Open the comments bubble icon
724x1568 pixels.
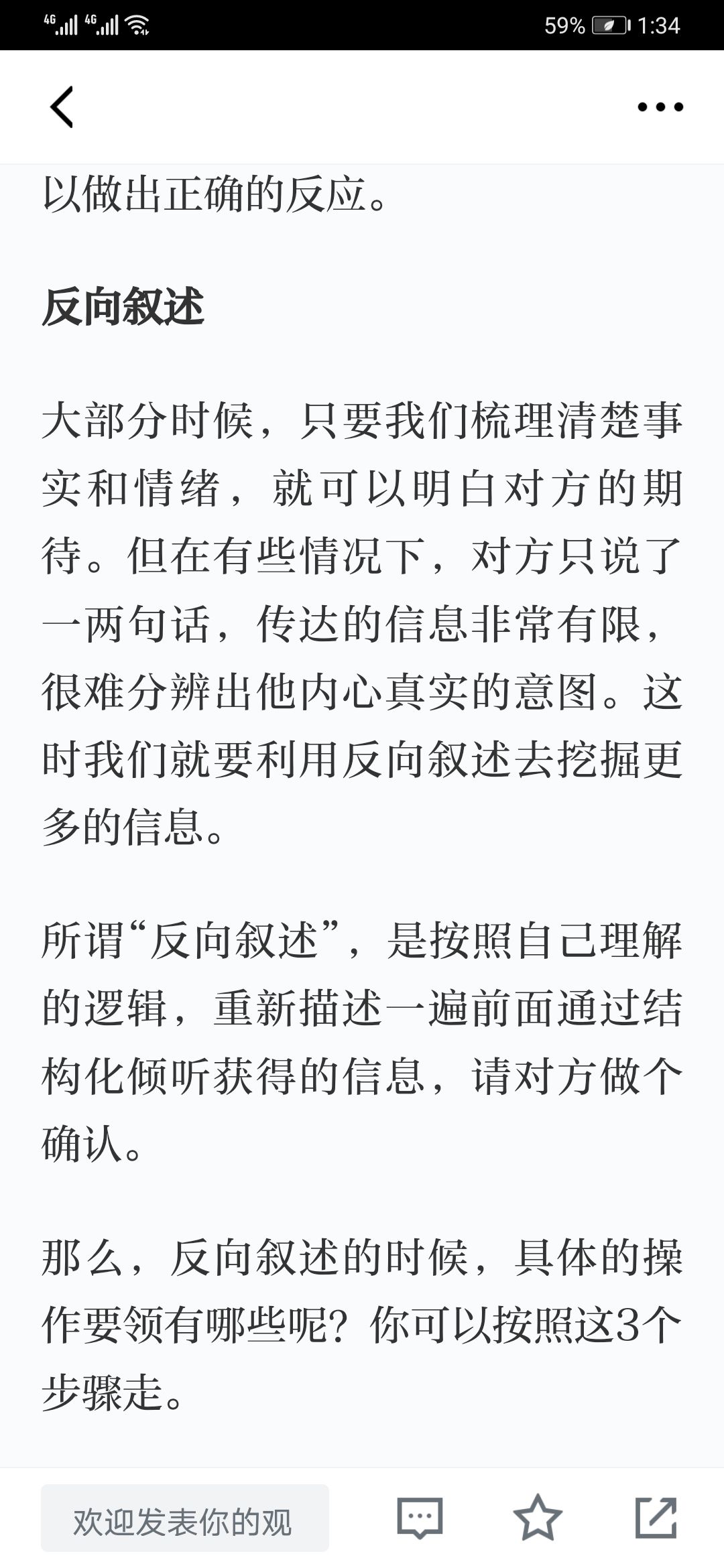(420, 1518)
